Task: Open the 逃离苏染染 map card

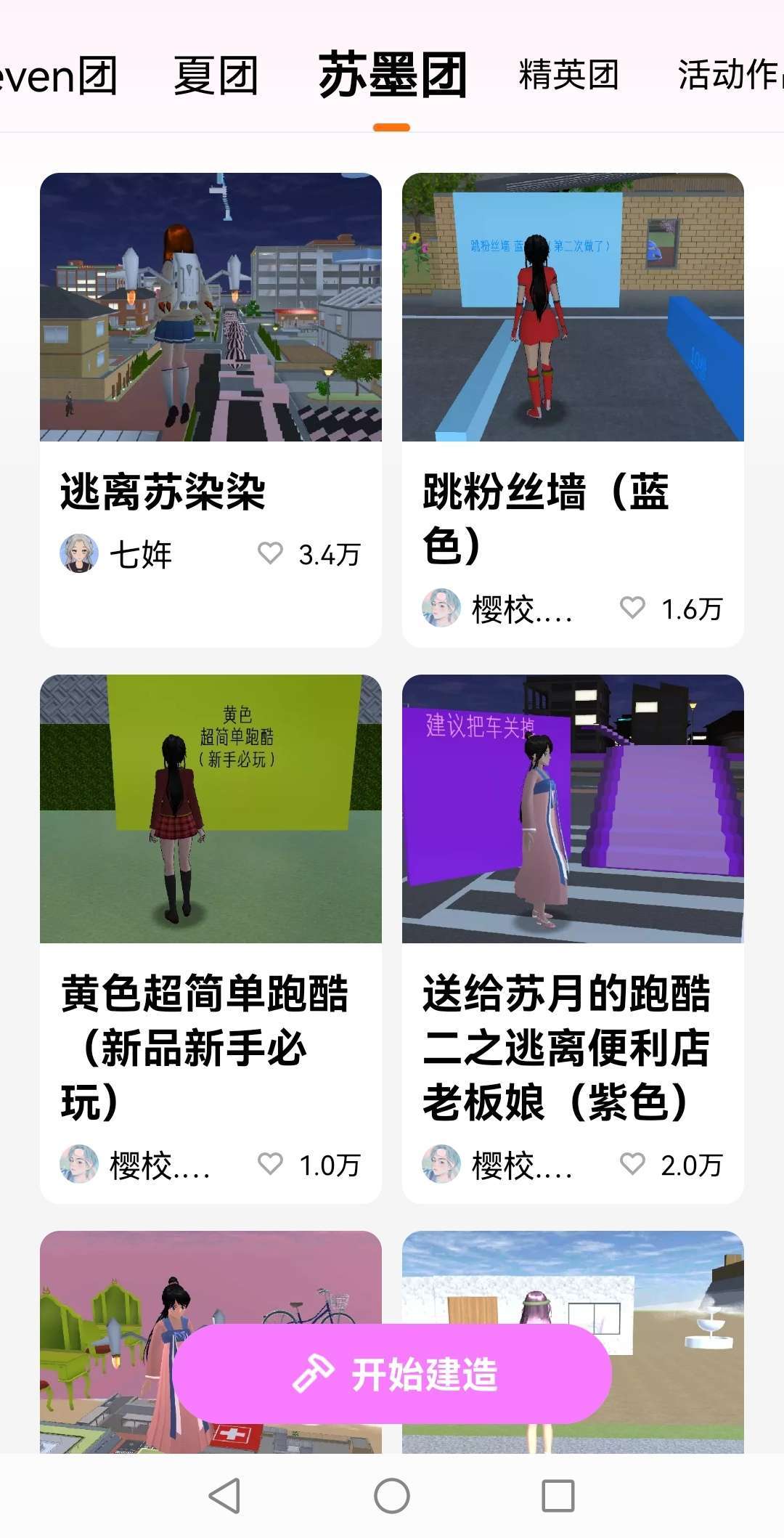Action: point(211,307)
